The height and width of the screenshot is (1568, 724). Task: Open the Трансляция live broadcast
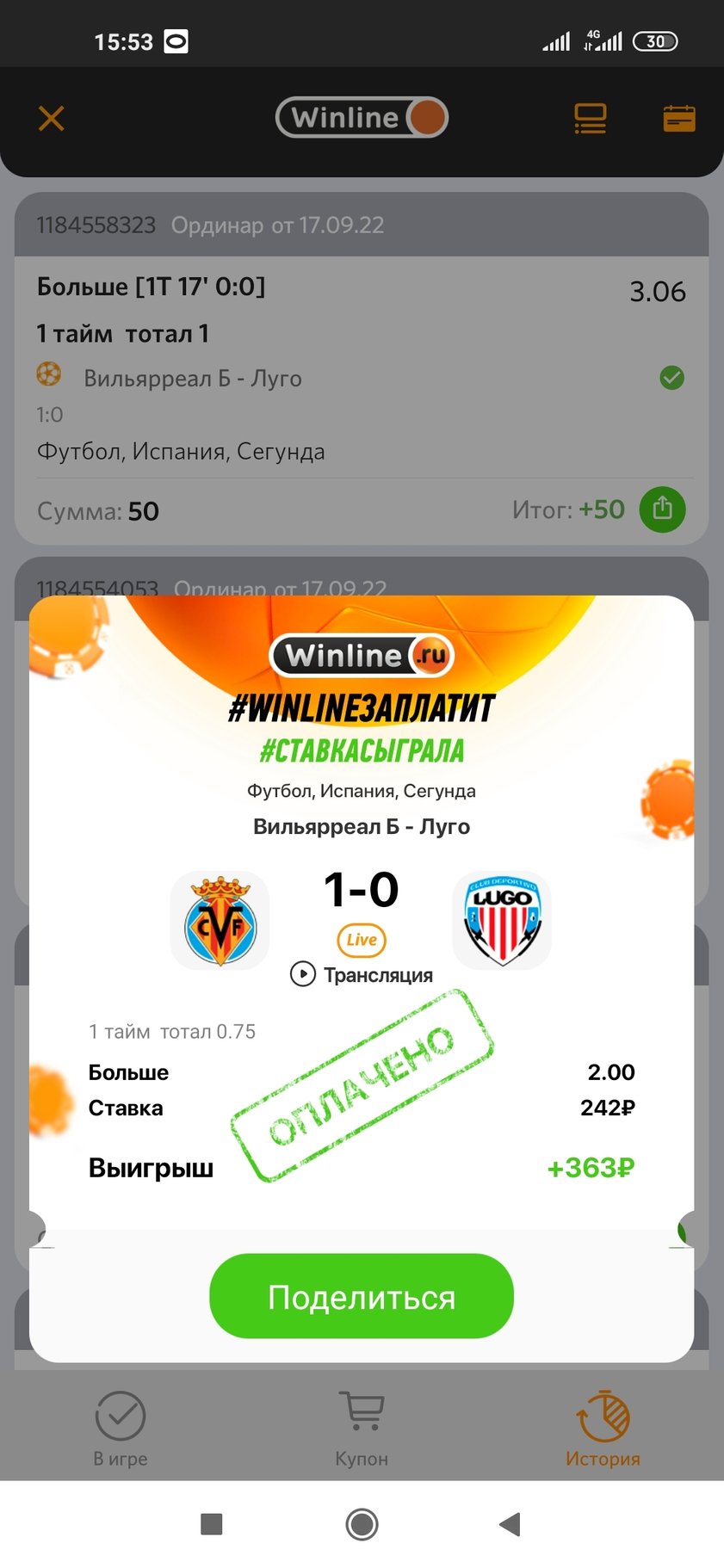362,974
